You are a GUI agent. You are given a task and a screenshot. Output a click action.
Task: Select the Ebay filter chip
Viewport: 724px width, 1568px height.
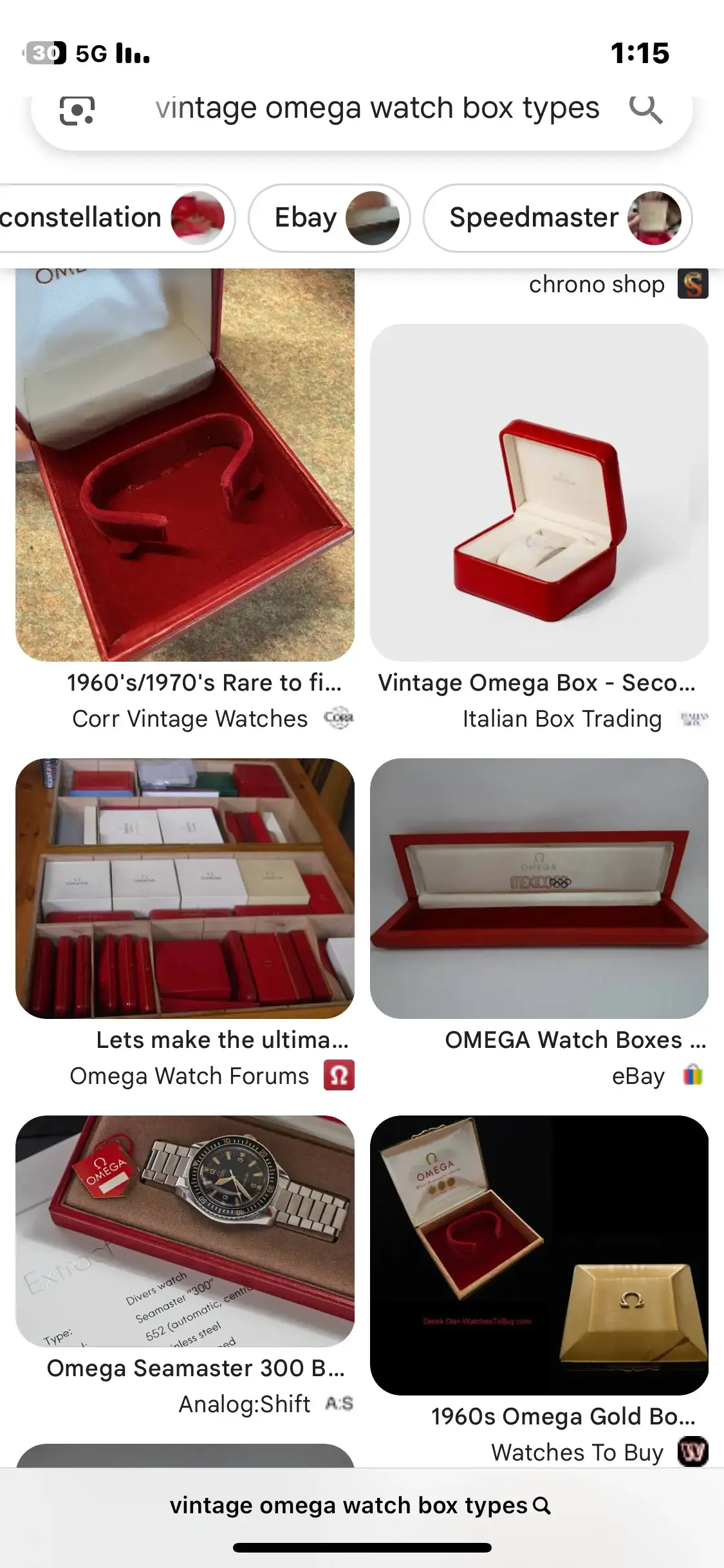pyautogui.click(x=330, y=218)
